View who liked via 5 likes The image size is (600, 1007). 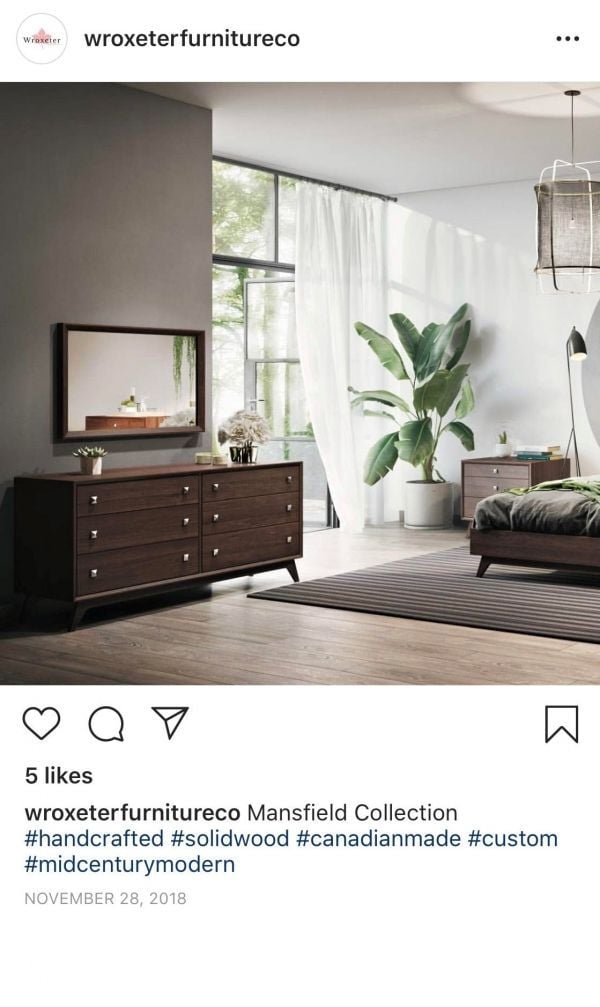click(x=59, y=775)
